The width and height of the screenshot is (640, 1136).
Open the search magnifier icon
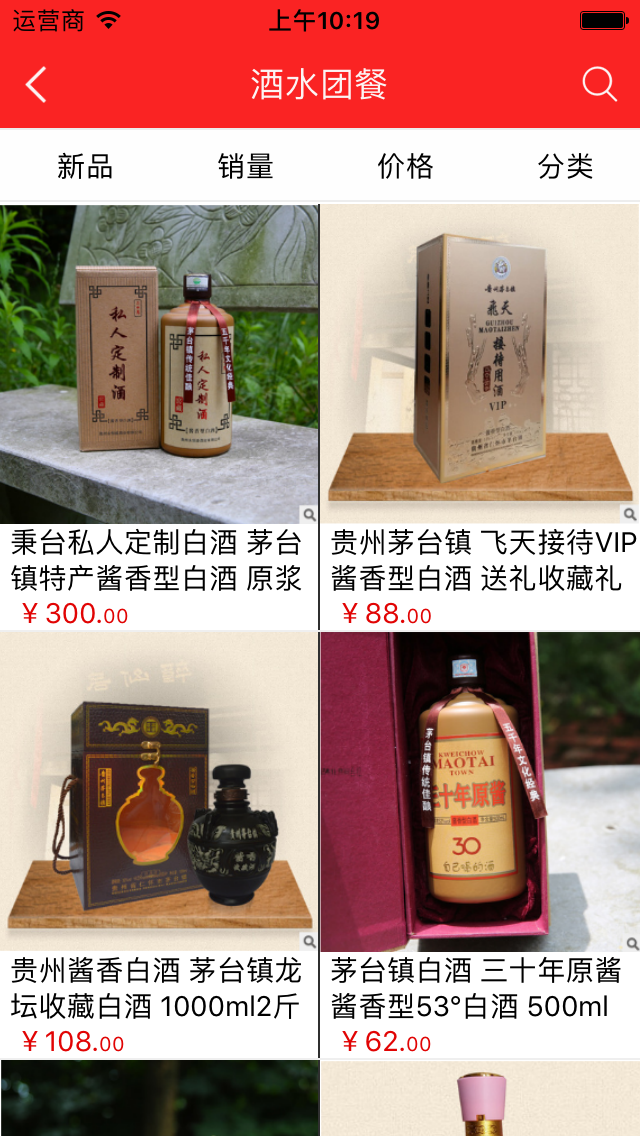(x=599, y=84)
